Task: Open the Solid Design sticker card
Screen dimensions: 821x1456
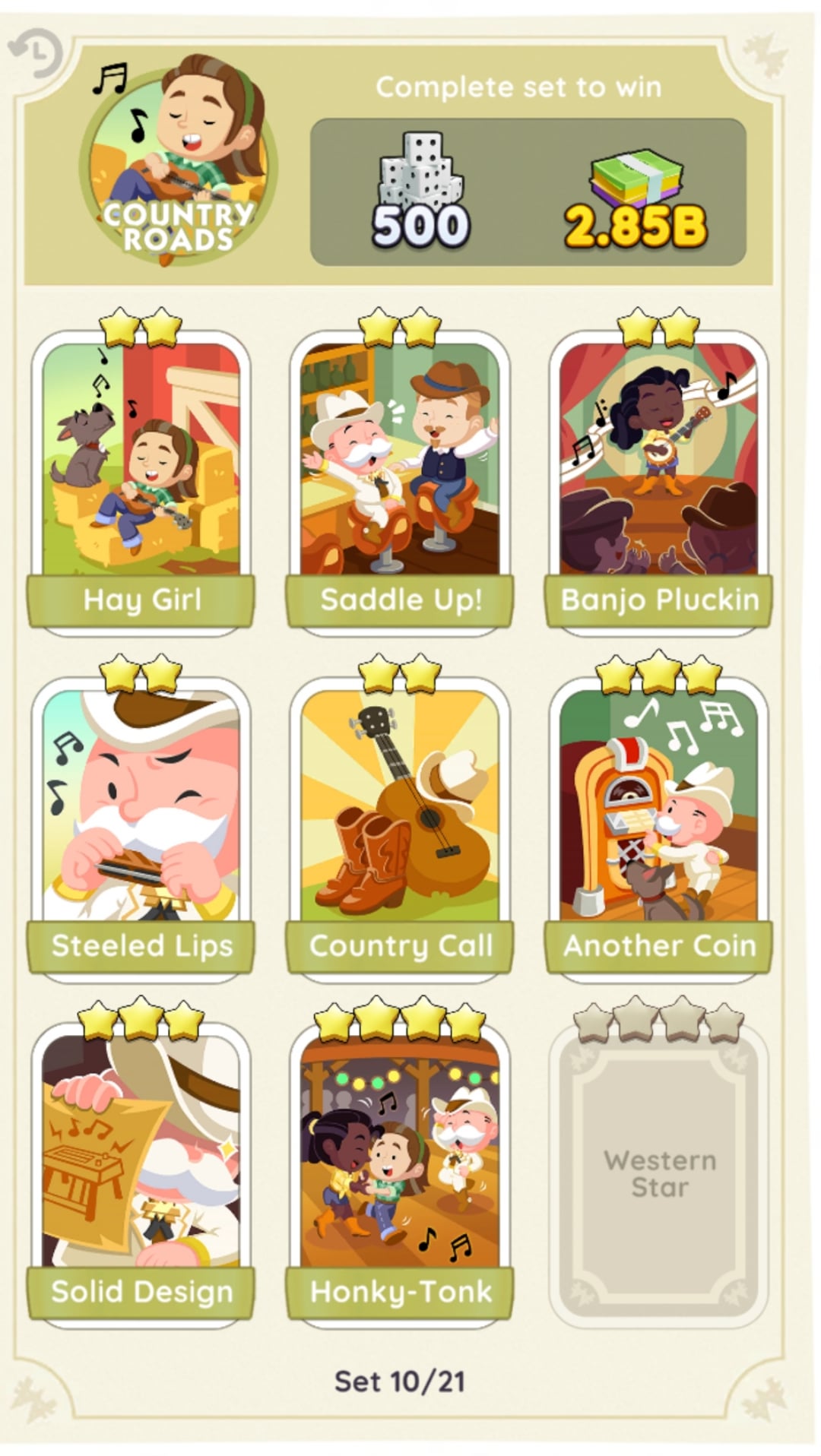Action: pos(141,1163)
